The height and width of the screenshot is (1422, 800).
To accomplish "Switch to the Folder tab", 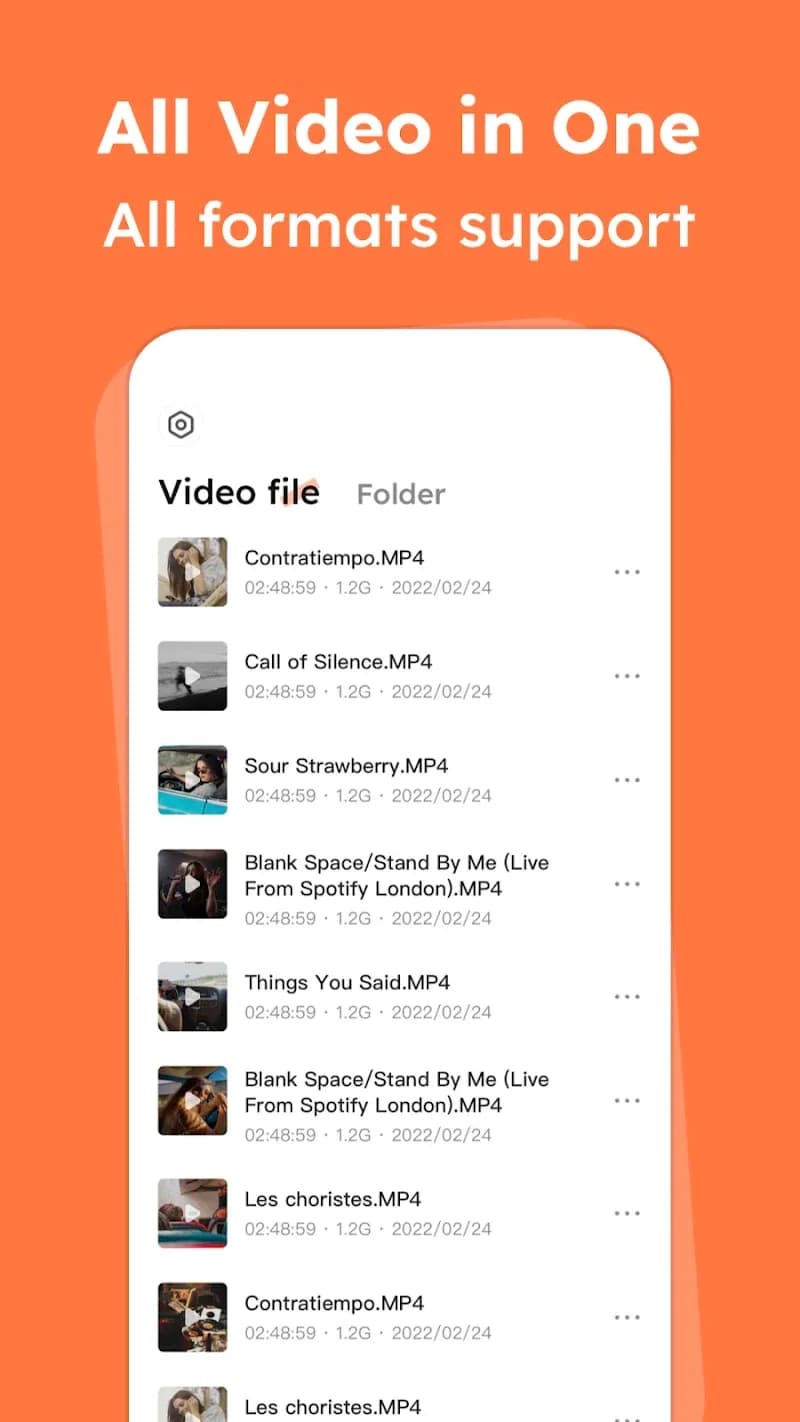I will click(x=400, y=493).
